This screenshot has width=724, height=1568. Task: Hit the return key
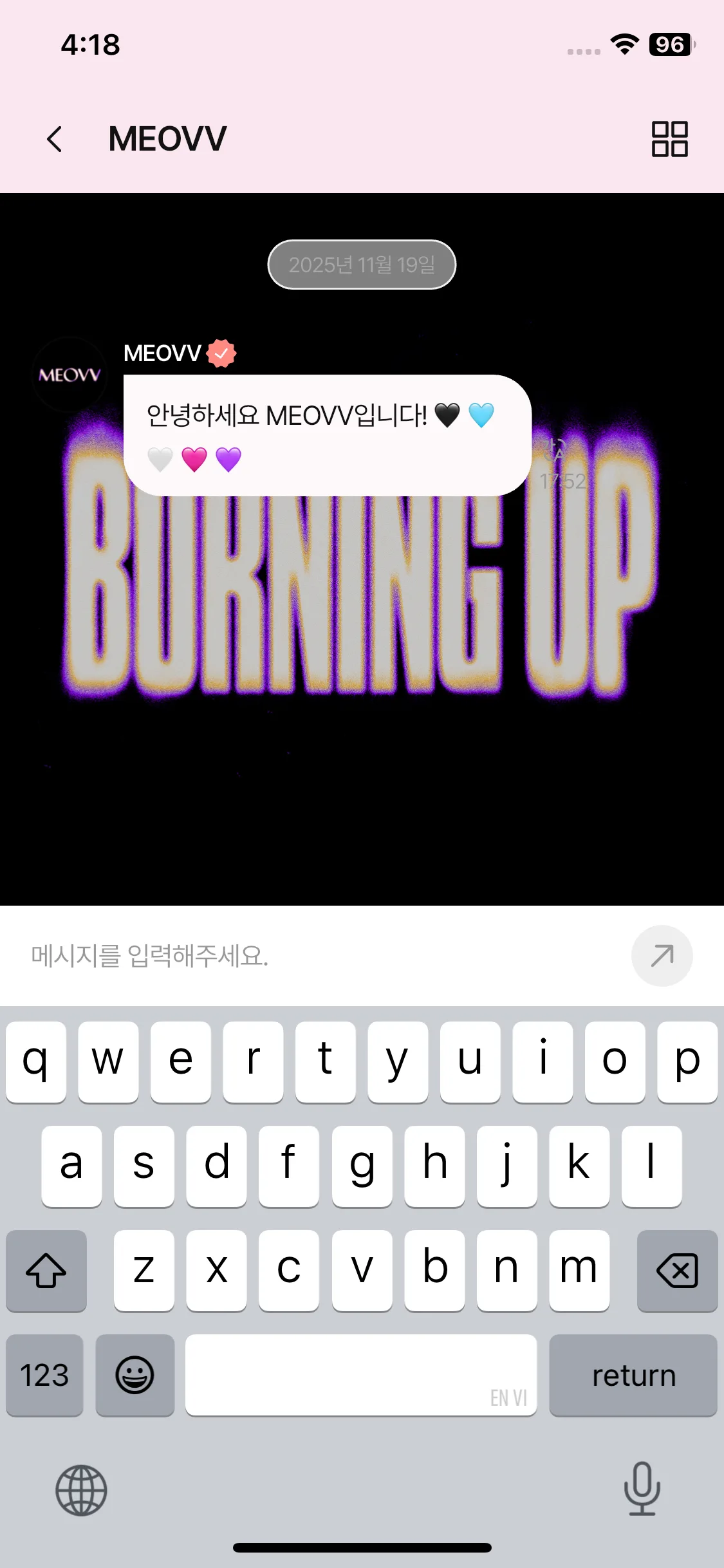click(x=633, y=1375)
